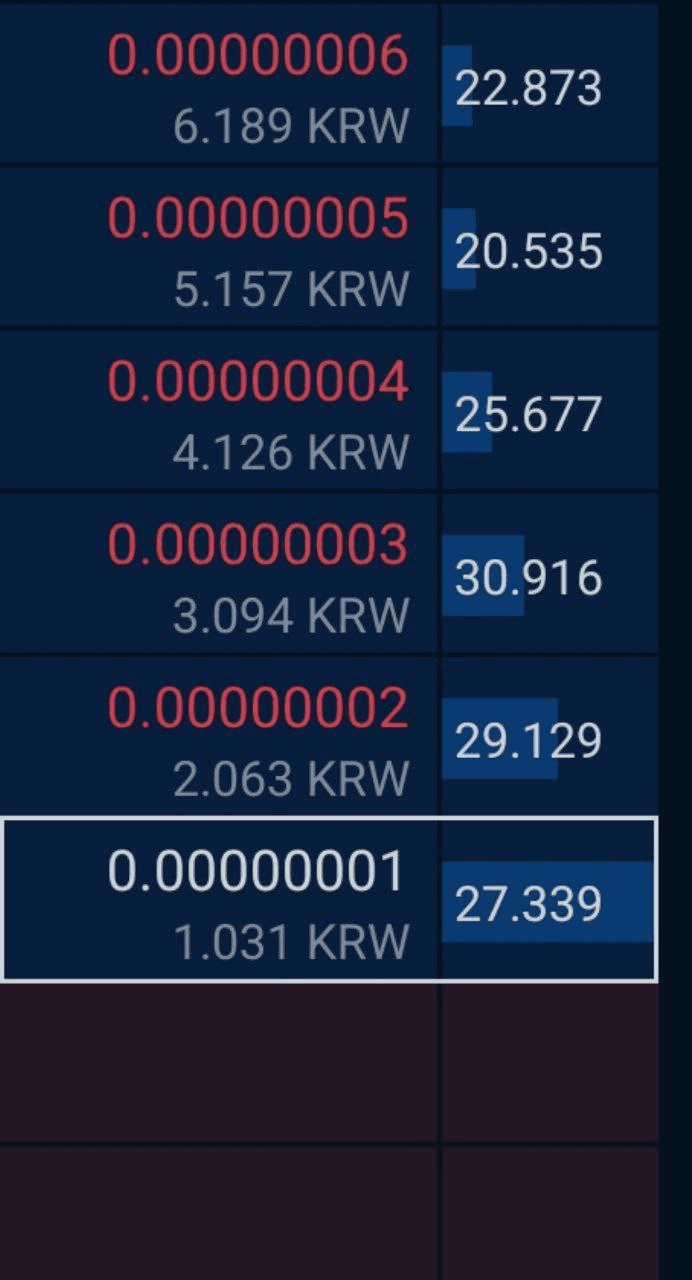The height and width of the screenshot is (1280, 692).
Task: Tap the highlighted 0.00000001 price row
Action: (x=257, y=873)
